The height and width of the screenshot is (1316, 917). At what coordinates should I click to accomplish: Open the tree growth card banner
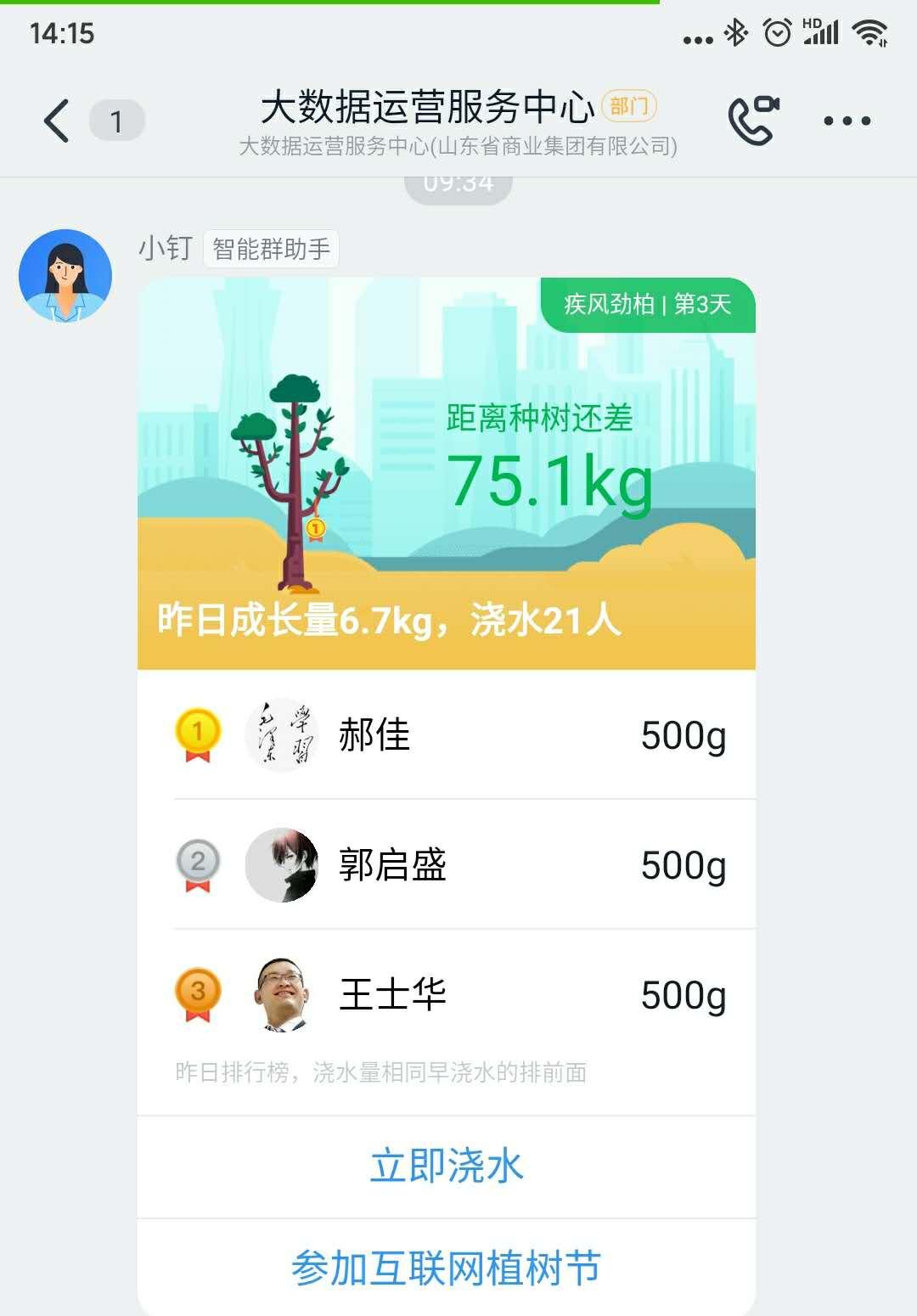(447, 473)
